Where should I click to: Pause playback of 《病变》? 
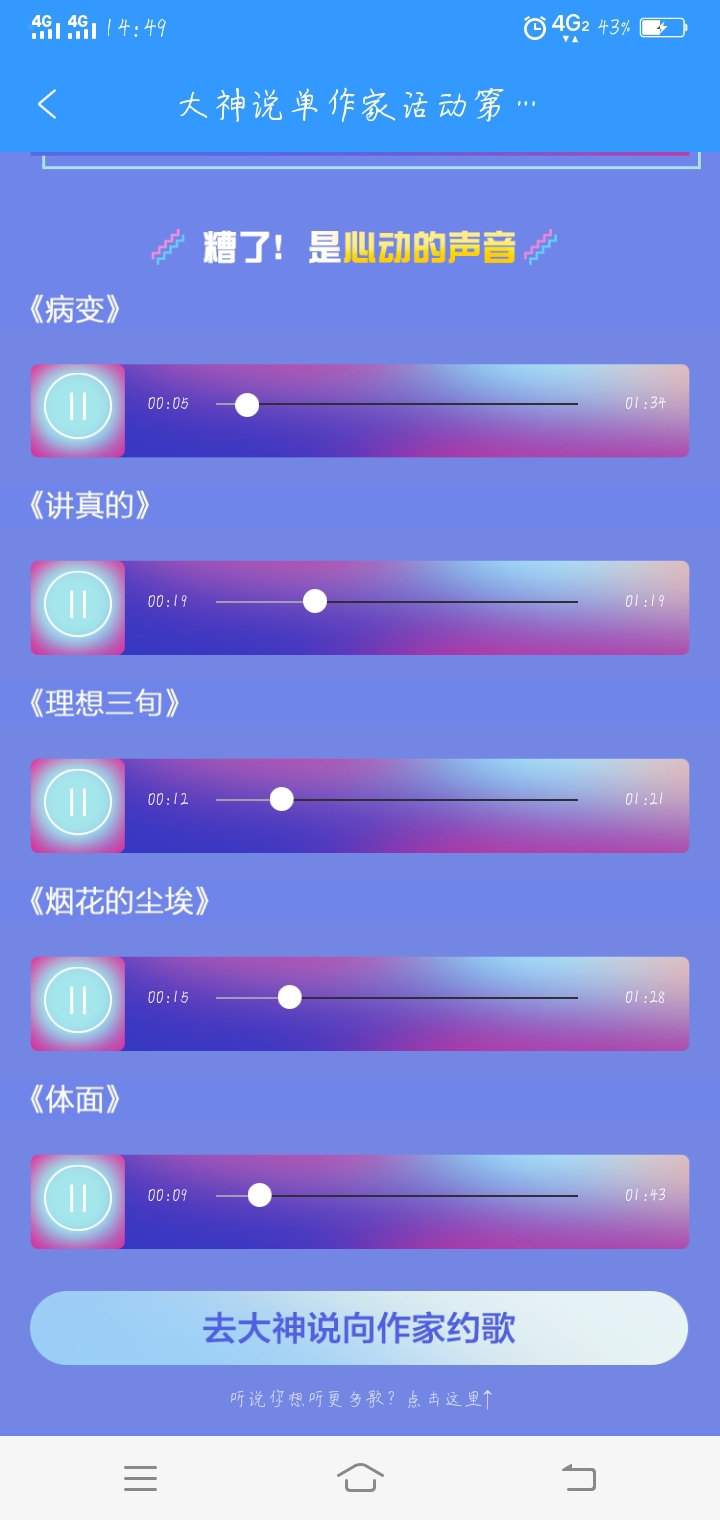(78, 406)
